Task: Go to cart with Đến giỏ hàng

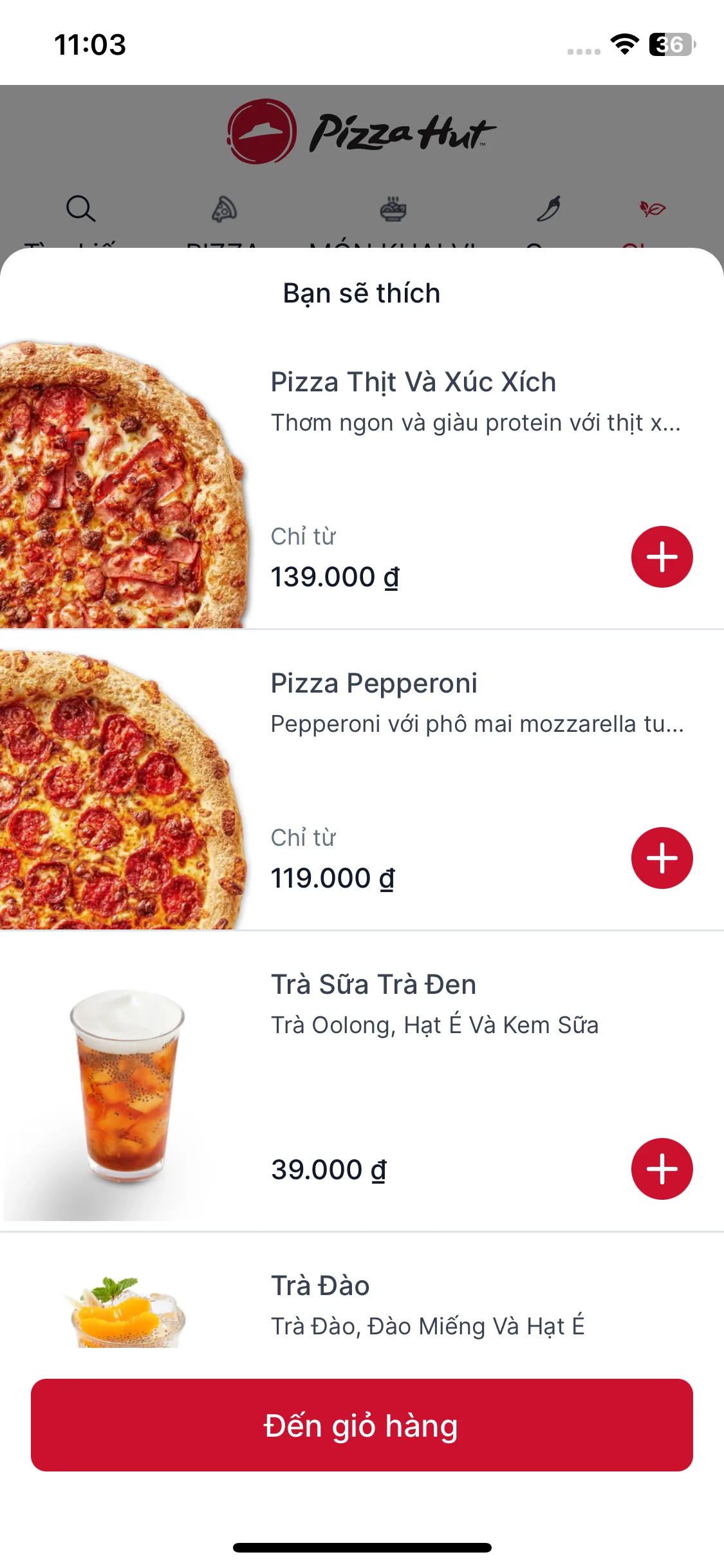Action: click(362, 1425)
